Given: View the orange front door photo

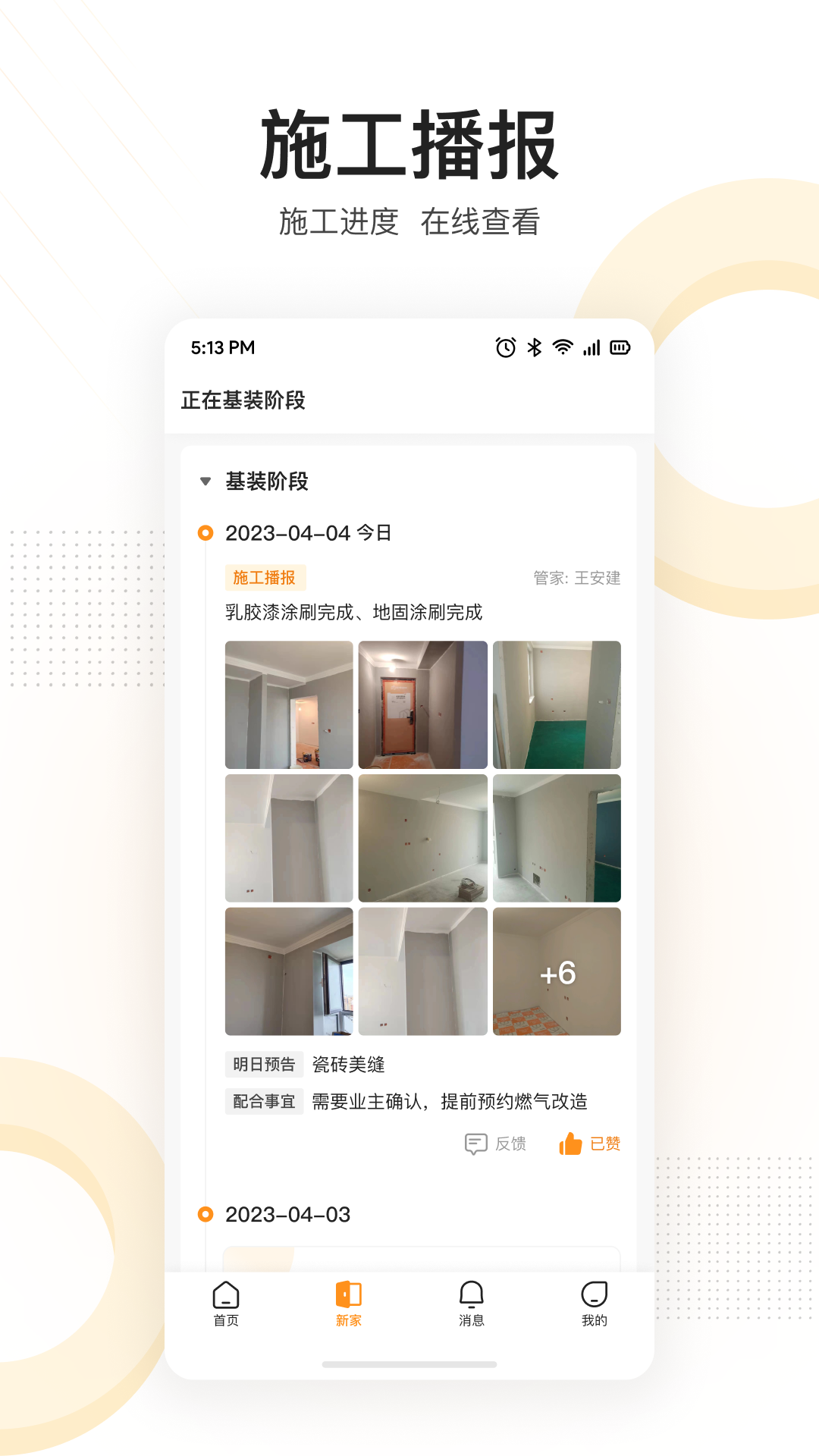Looking at the screenshot, I should coord(422,706).
